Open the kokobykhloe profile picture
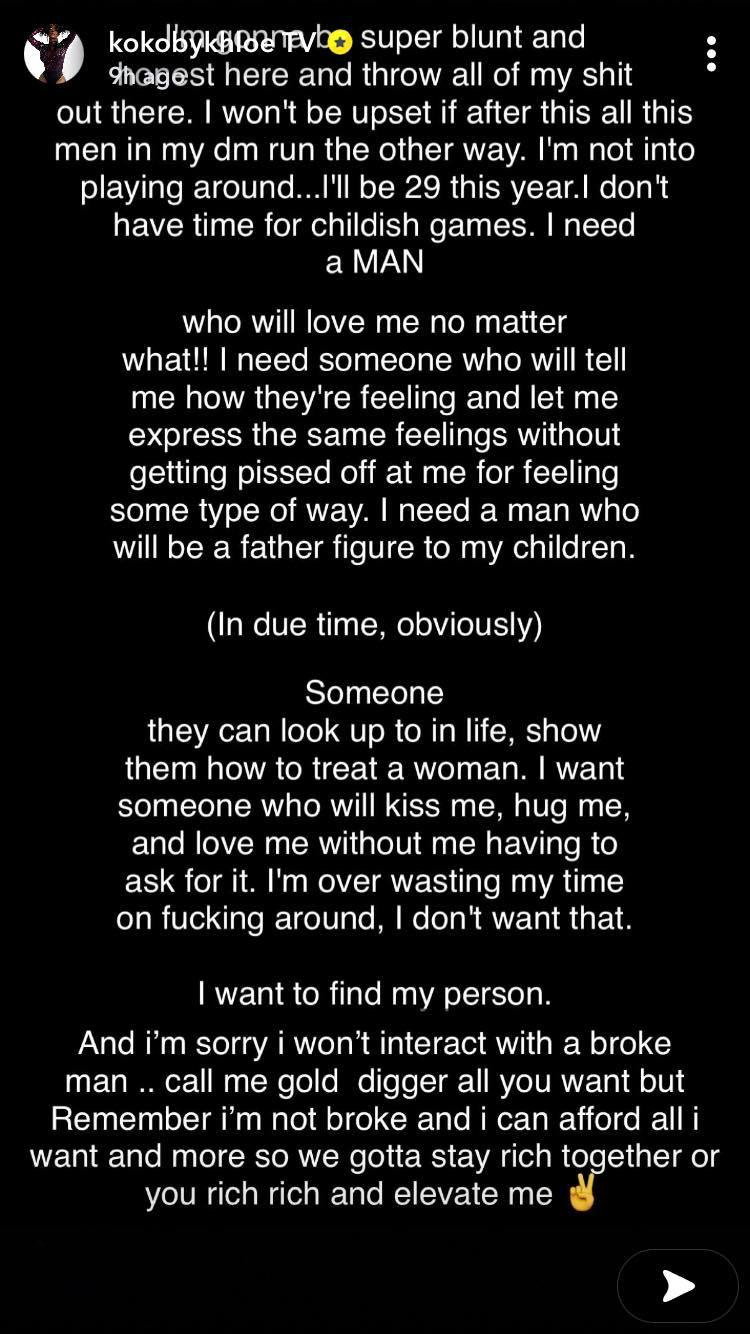This screenshot has height=1334, width=750. point(53,54)
